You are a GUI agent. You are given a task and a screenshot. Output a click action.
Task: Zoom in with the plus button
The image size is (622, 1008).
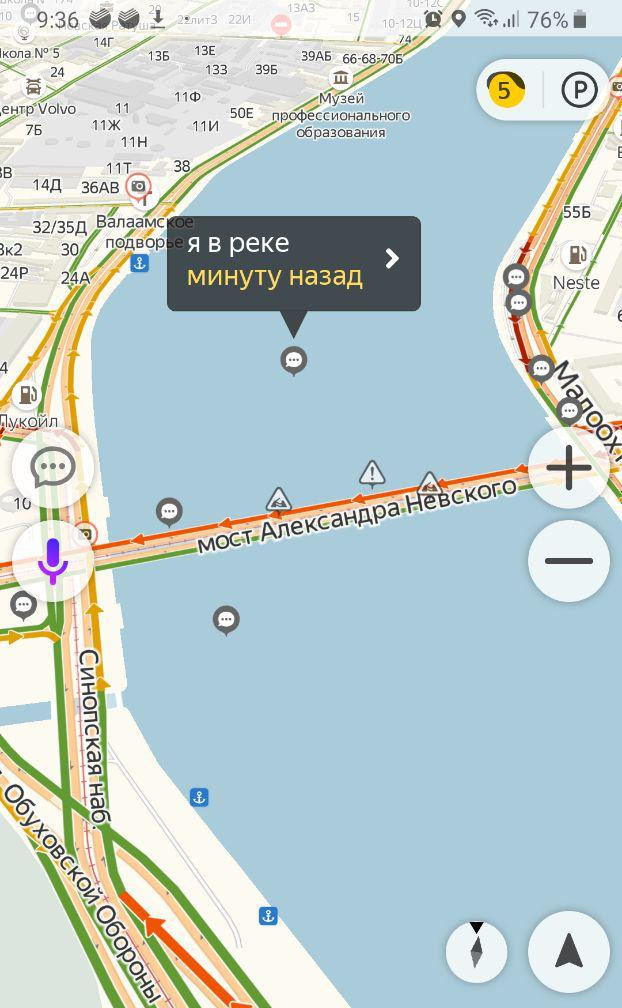[x=568, y=468]
